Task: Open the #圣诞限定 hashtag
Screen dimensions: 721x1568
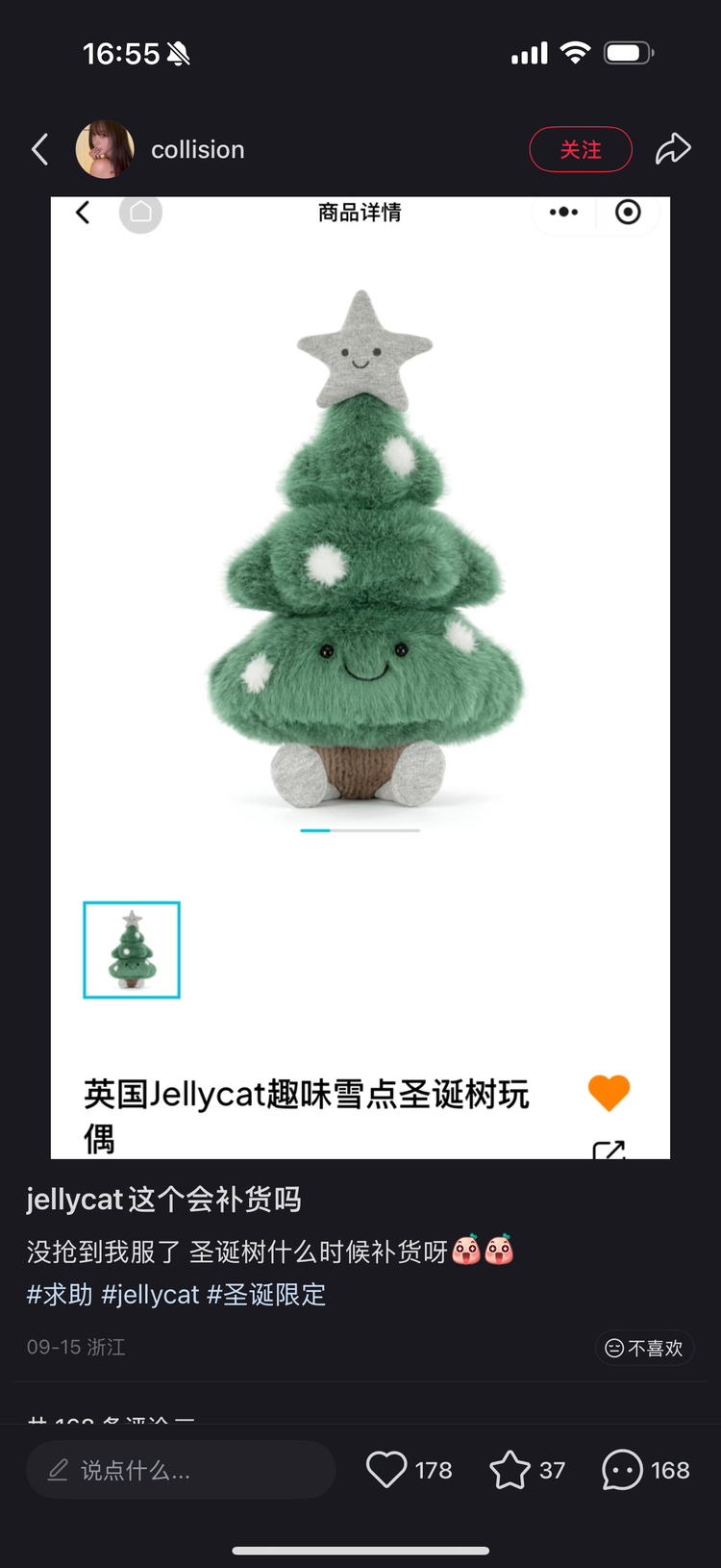Action: 267,1295
